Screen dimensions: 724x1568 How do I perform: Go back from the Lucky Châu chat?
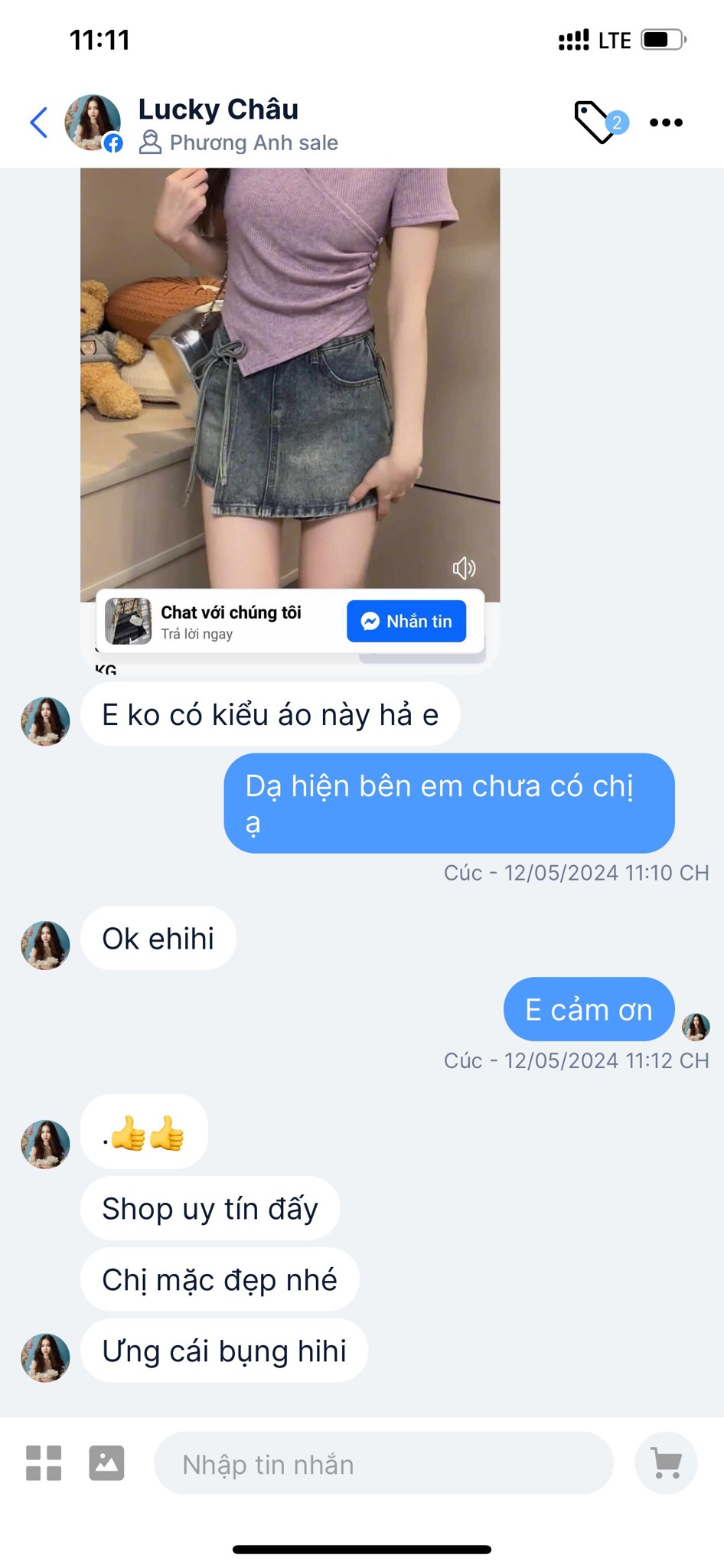click(x=38, y=122)
